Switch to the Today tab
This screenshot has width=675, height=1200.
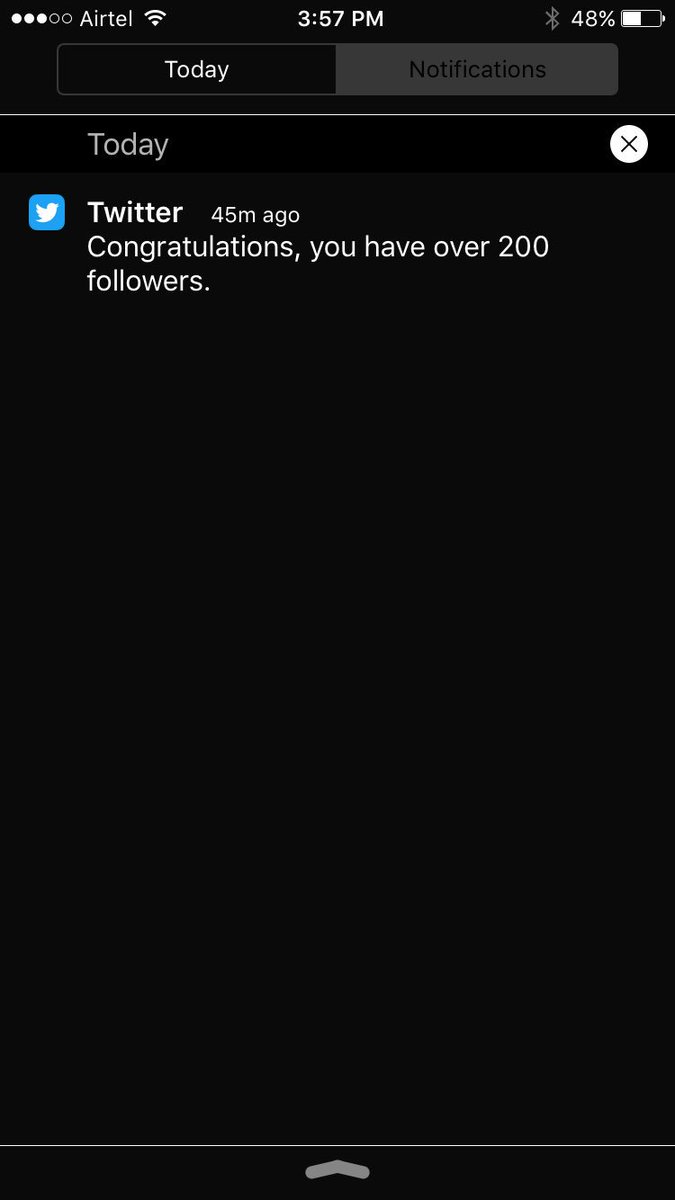tap(197, 69)
